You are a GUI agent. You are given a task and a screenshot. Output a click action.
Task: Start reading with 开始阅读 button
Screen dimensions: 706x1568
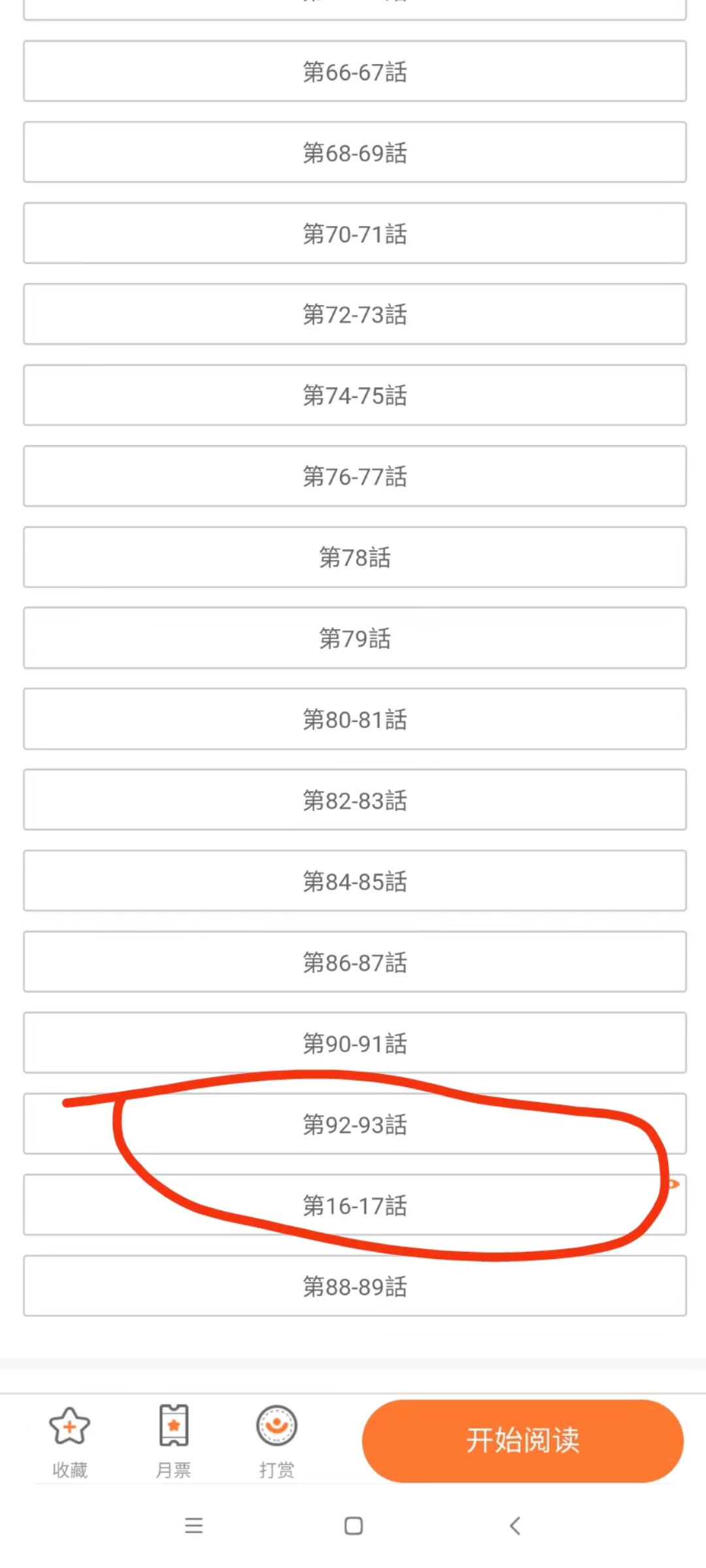tap(522, 1441)
